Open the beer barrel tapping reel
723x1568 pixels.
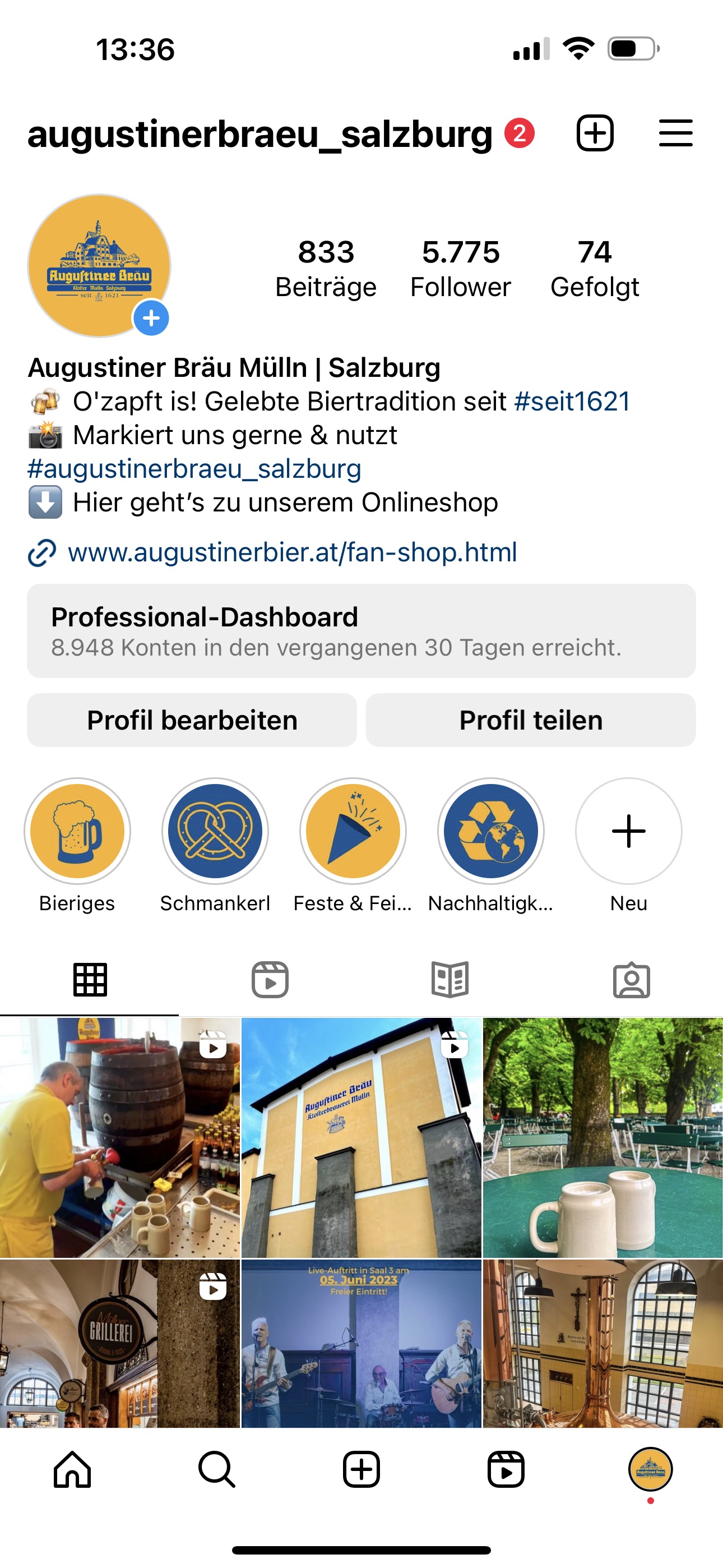coord(119,1137)
